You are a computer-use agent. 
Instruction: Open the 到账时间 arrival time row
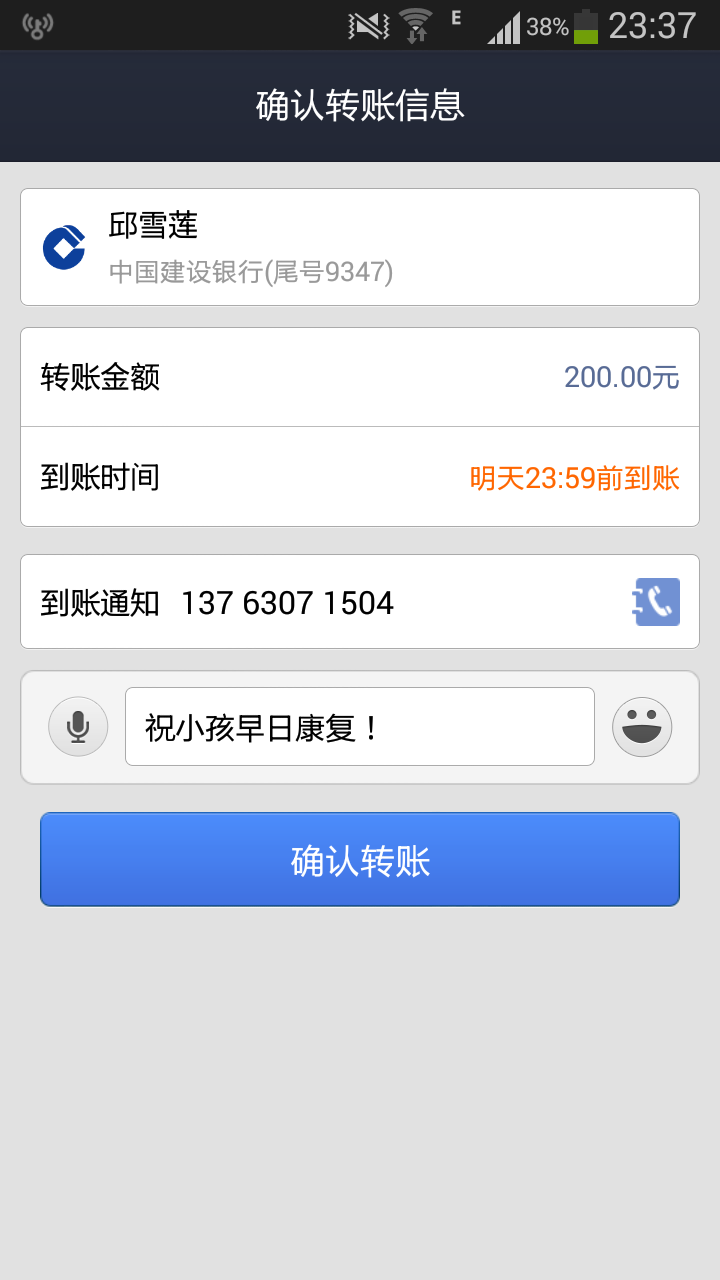[x=360, y=477]
